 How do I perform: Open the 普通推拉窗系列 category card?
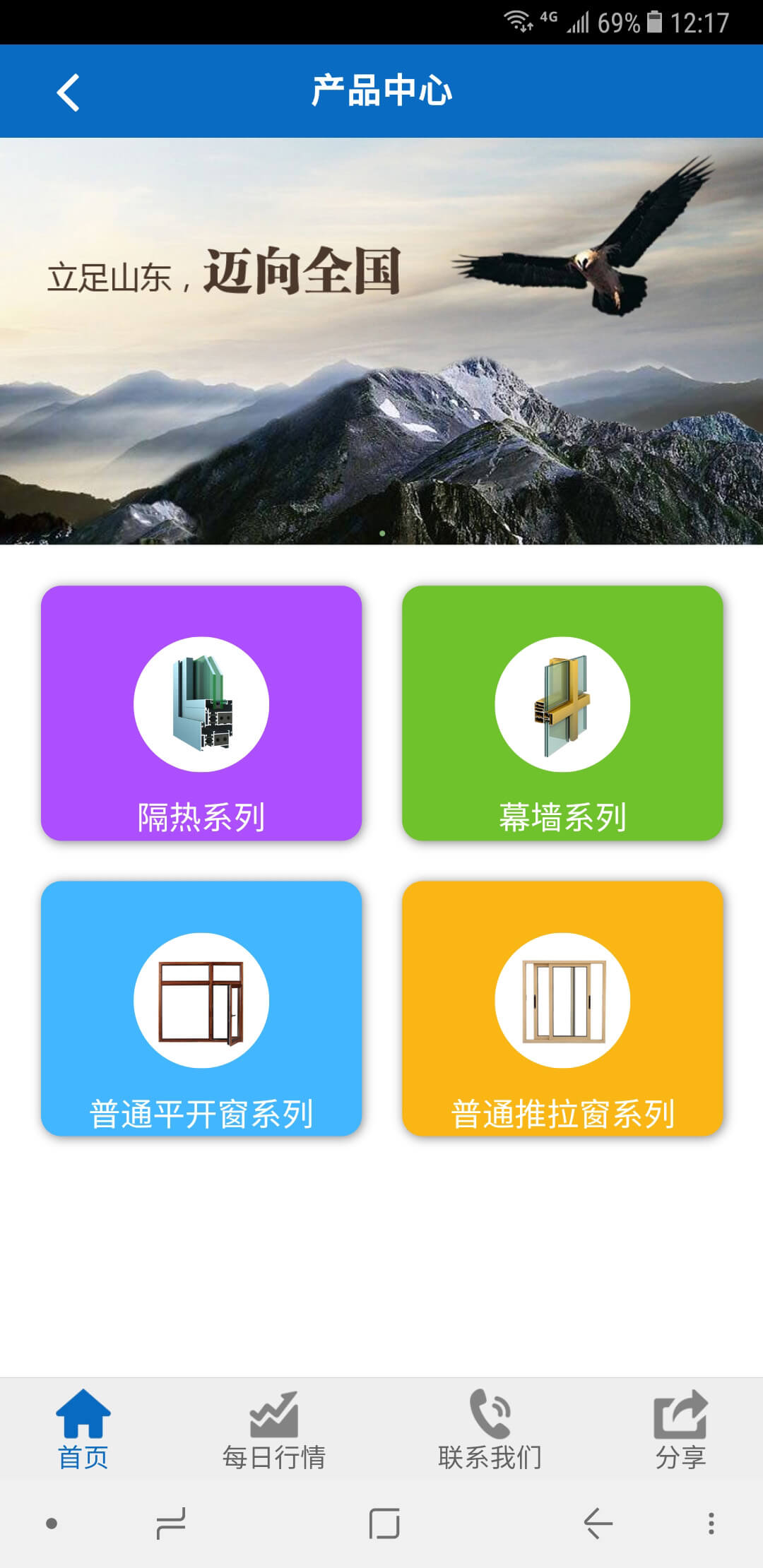click(562, 1008)
